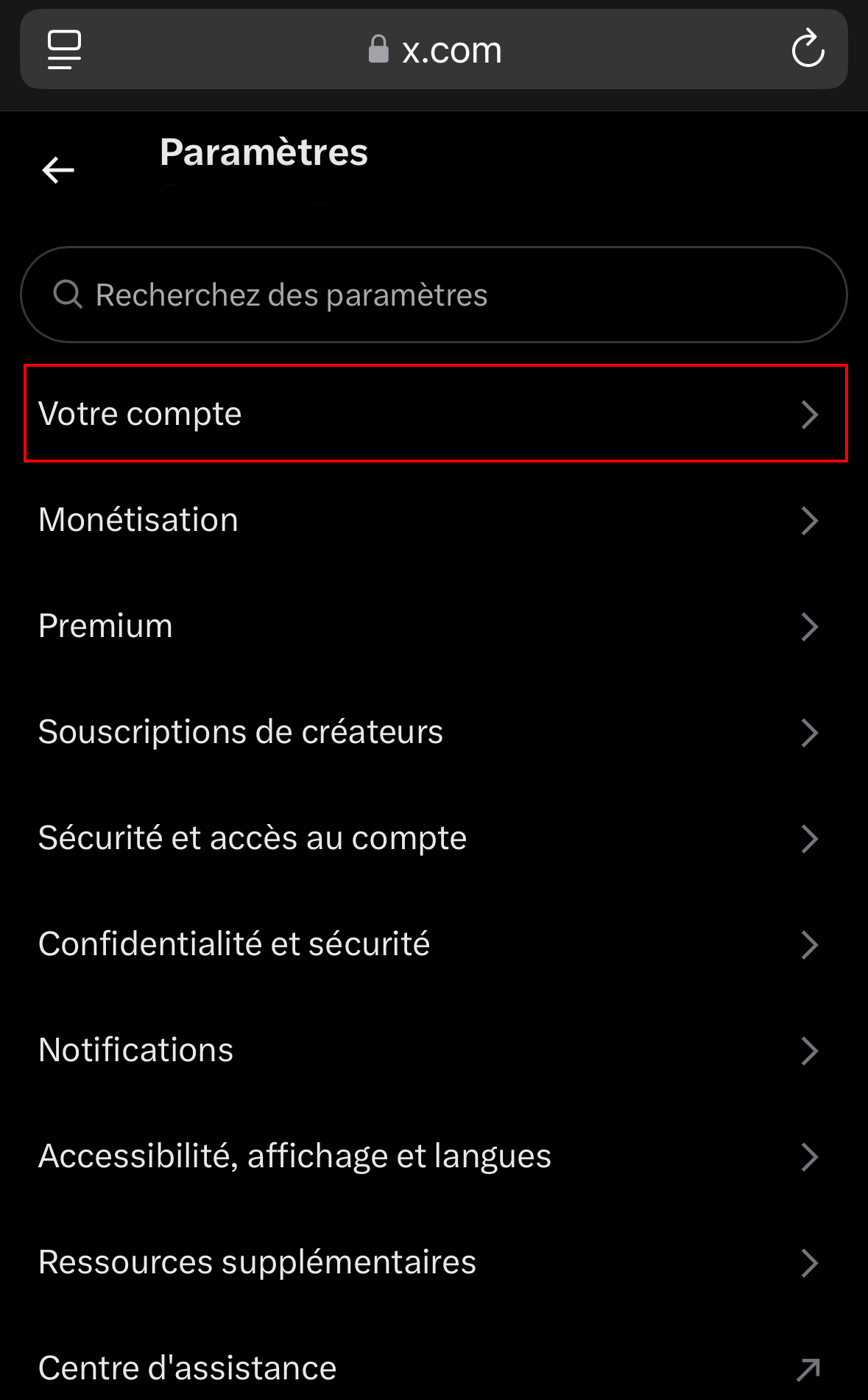Viewport: 868px width, 1400px height.
Task: Open Ressources supplémentaires
Action: 434,1262
